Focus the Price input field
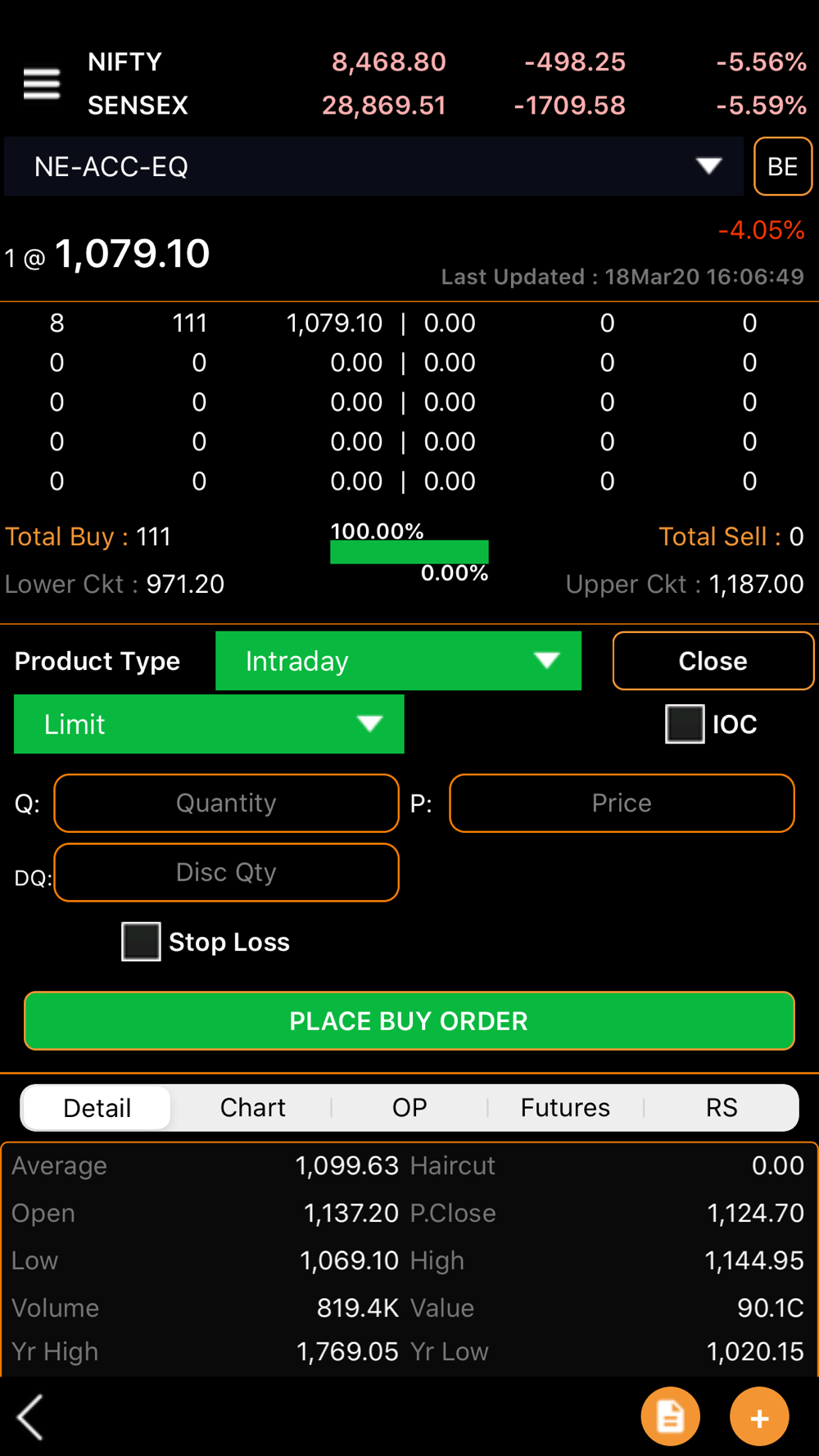 pyautogui.click(x=622, y=803)
